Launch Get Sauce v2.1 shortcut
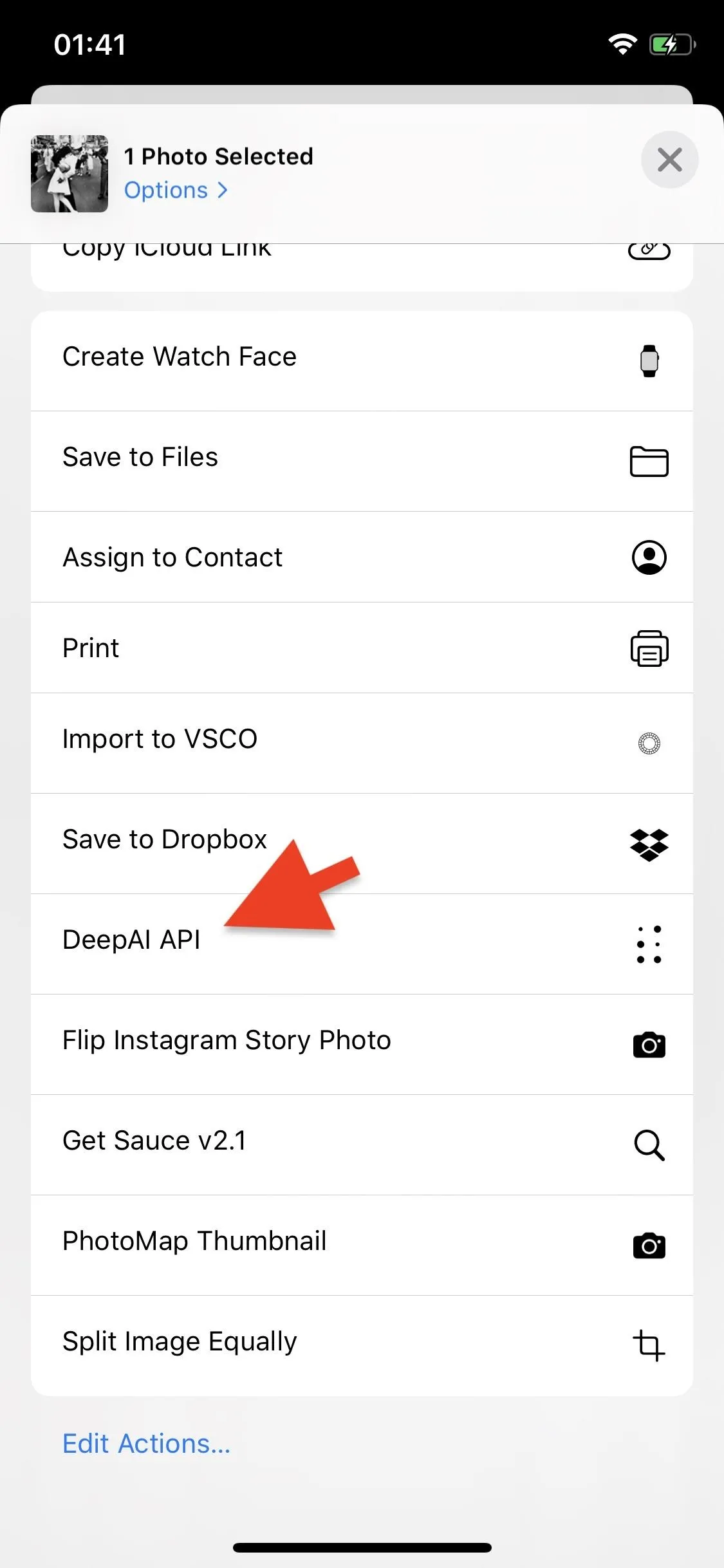The height and width of the screenshot is (1568, 724). click(362, 1145)
